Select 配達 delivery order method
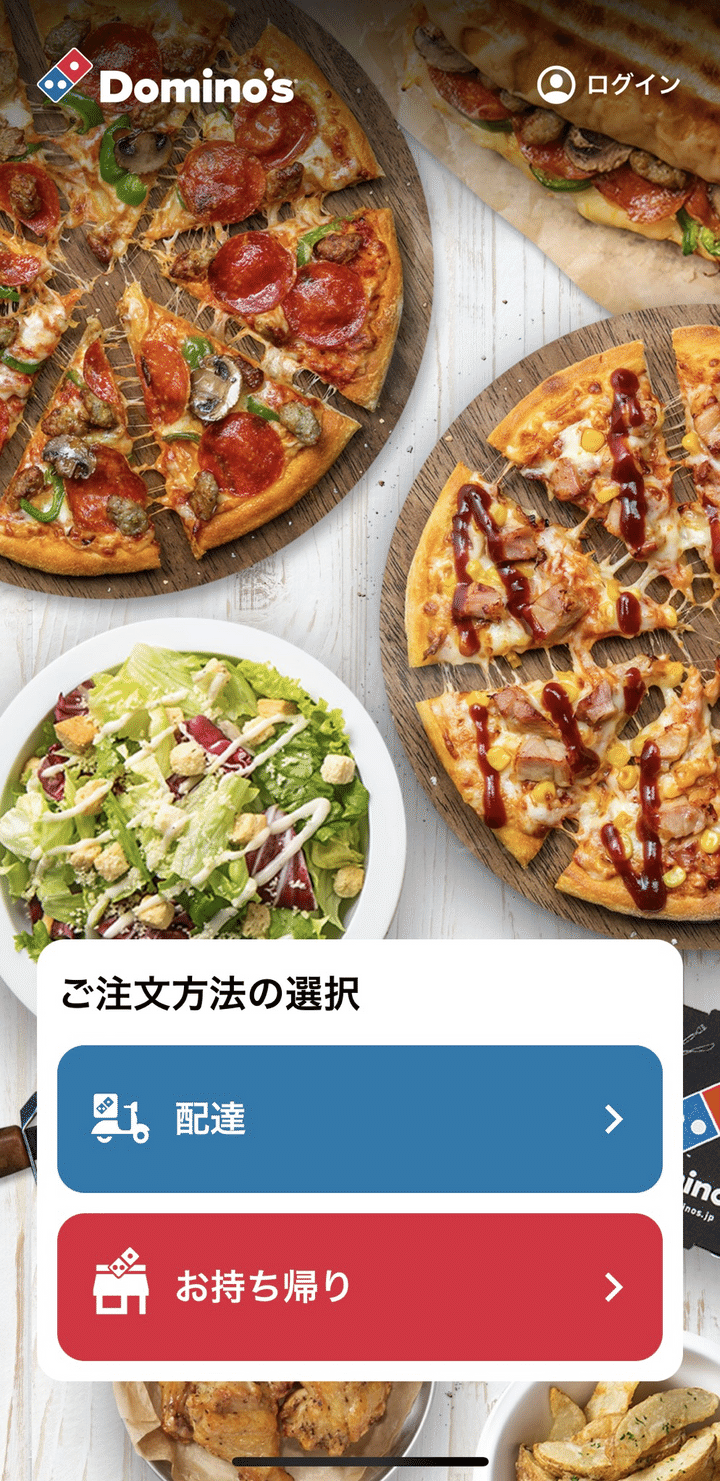 (359, 1119)
